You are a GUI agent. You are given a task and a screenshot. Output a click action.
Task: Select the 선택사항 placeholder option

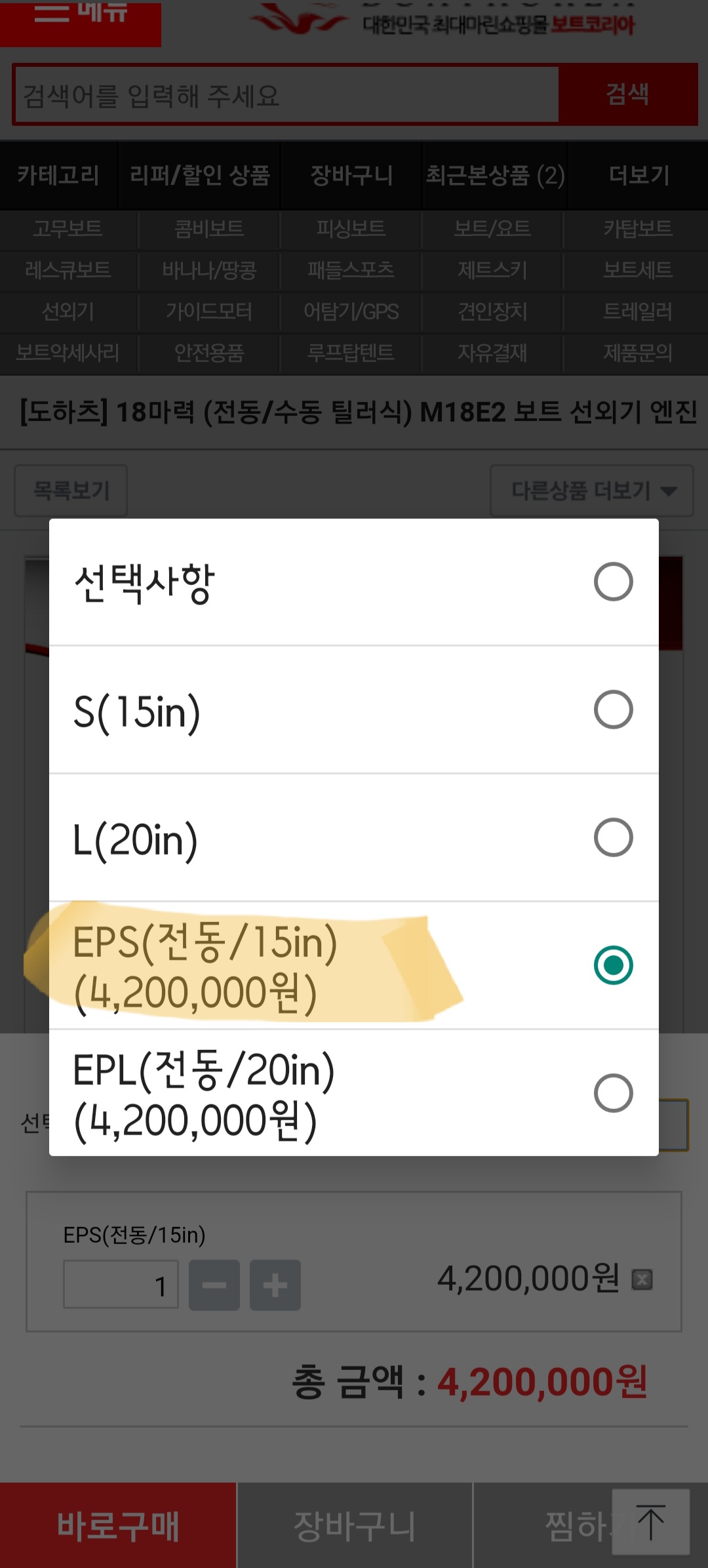(x=353, y=582)
